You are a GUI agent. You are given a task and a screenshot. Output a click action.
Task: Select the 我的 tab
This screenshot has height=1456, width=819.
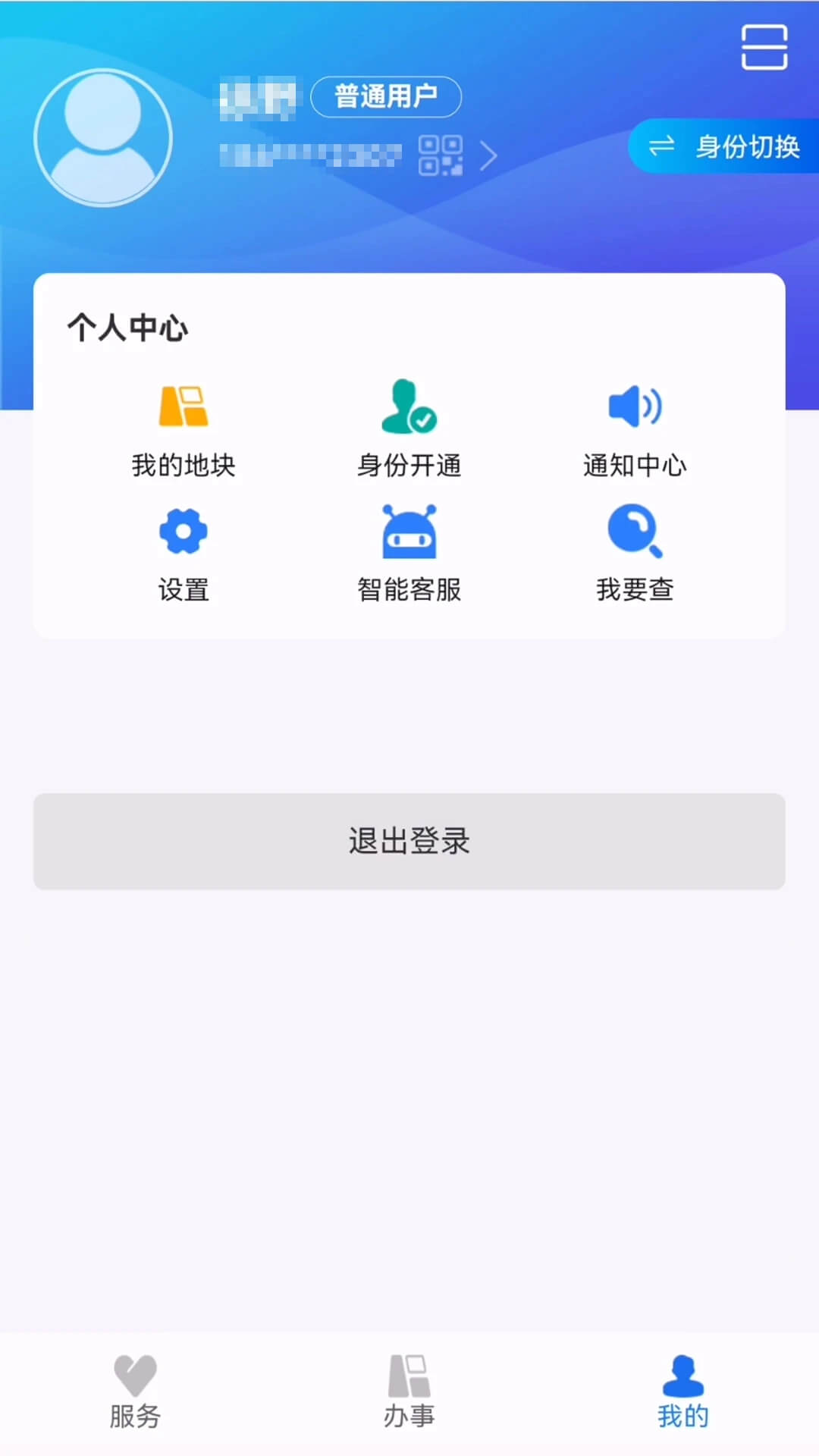[x=683, y=1392]
